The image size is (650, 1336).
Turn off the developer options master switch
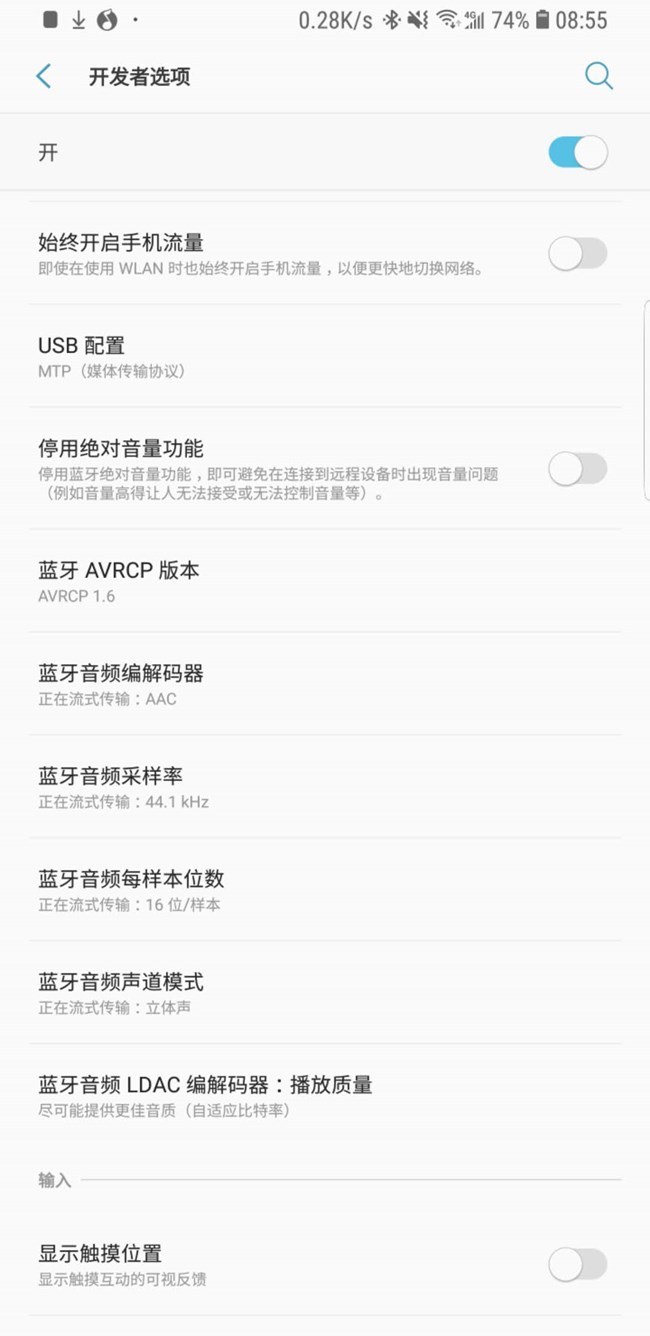(577, 153)
